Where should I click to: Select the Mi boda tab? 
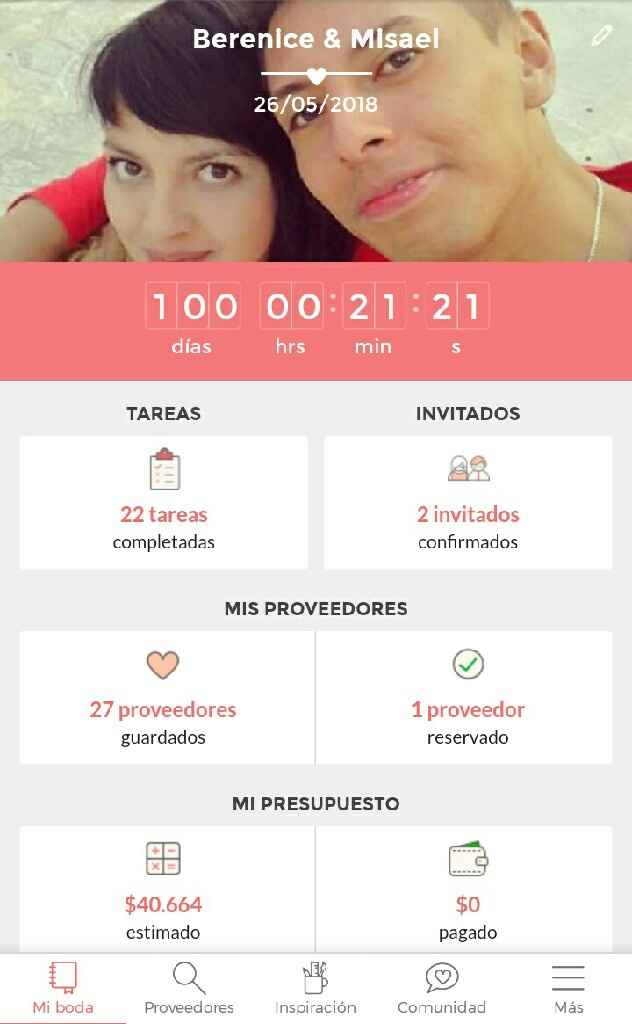pos(63,988)
